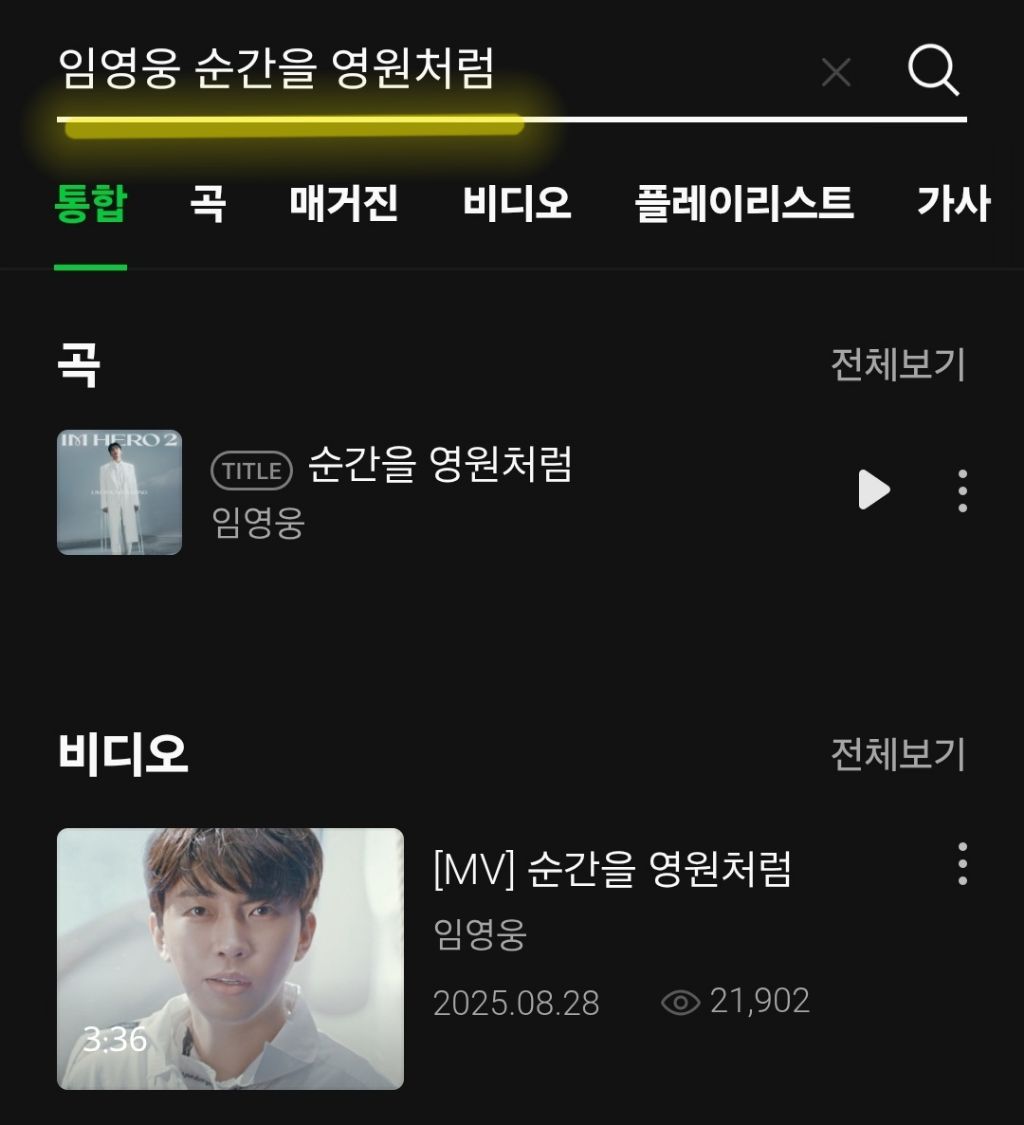Play the song 순간을 영원처럼
Screen dimensions: 1024x1125
tap(874, 490)
